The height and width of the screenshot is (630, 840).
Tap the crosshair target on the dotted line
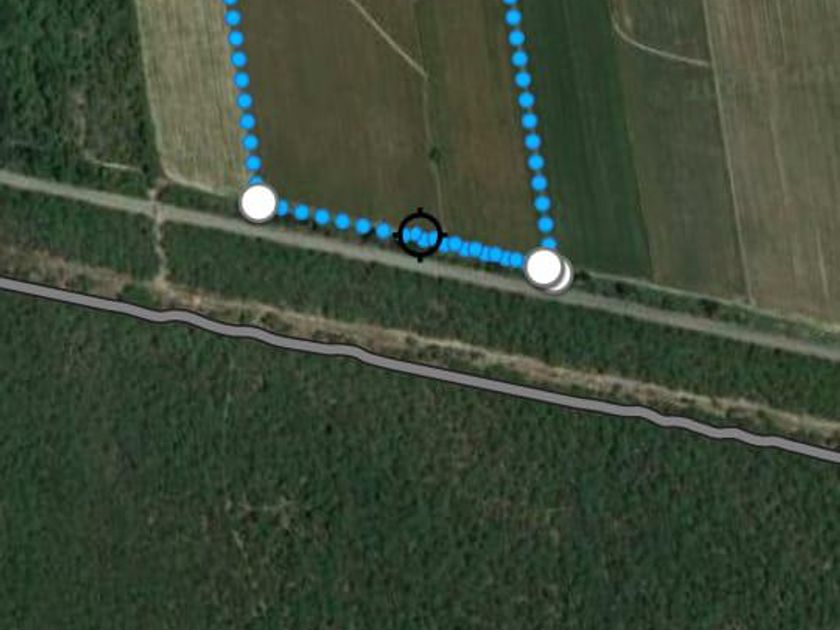pos(420,235)
